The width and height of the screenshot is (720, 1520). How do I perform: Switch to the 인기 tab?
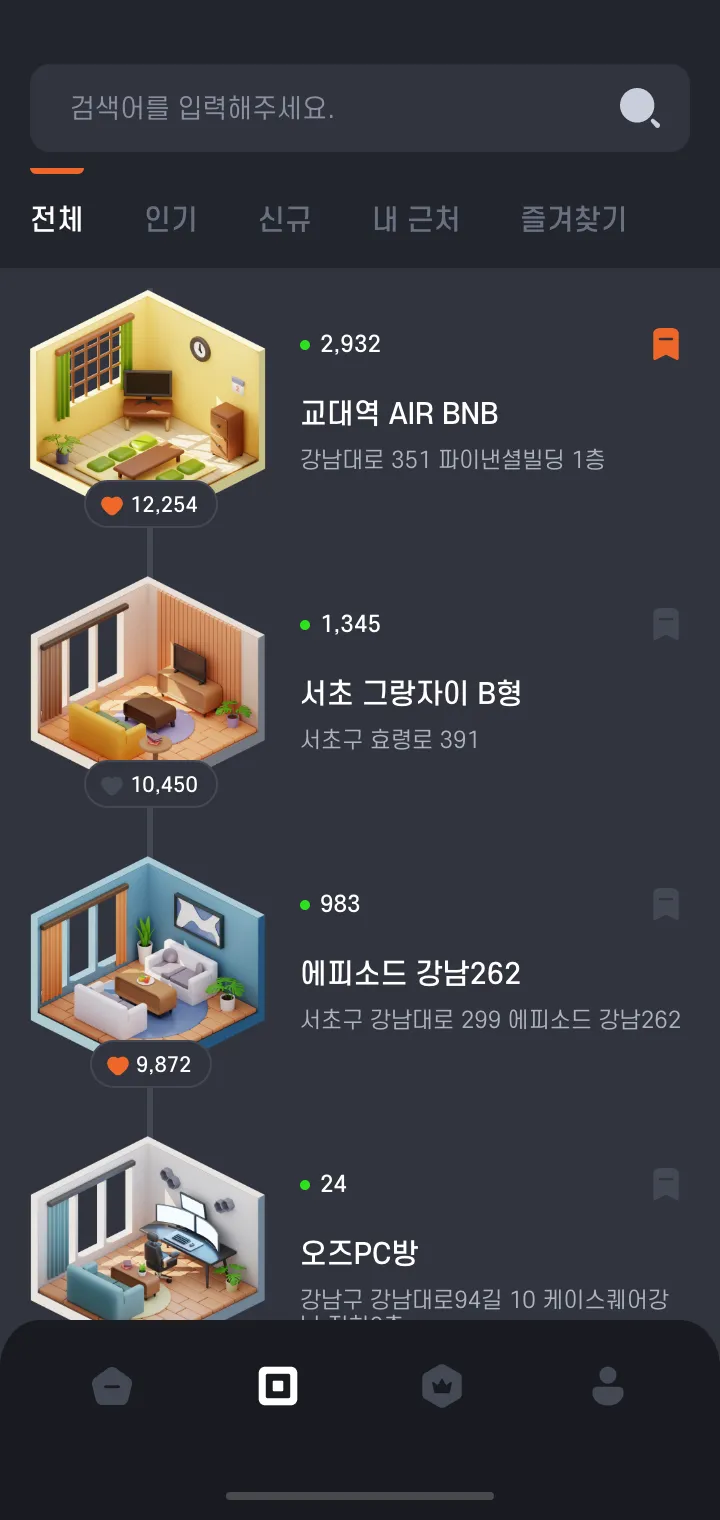coord(171,218)
